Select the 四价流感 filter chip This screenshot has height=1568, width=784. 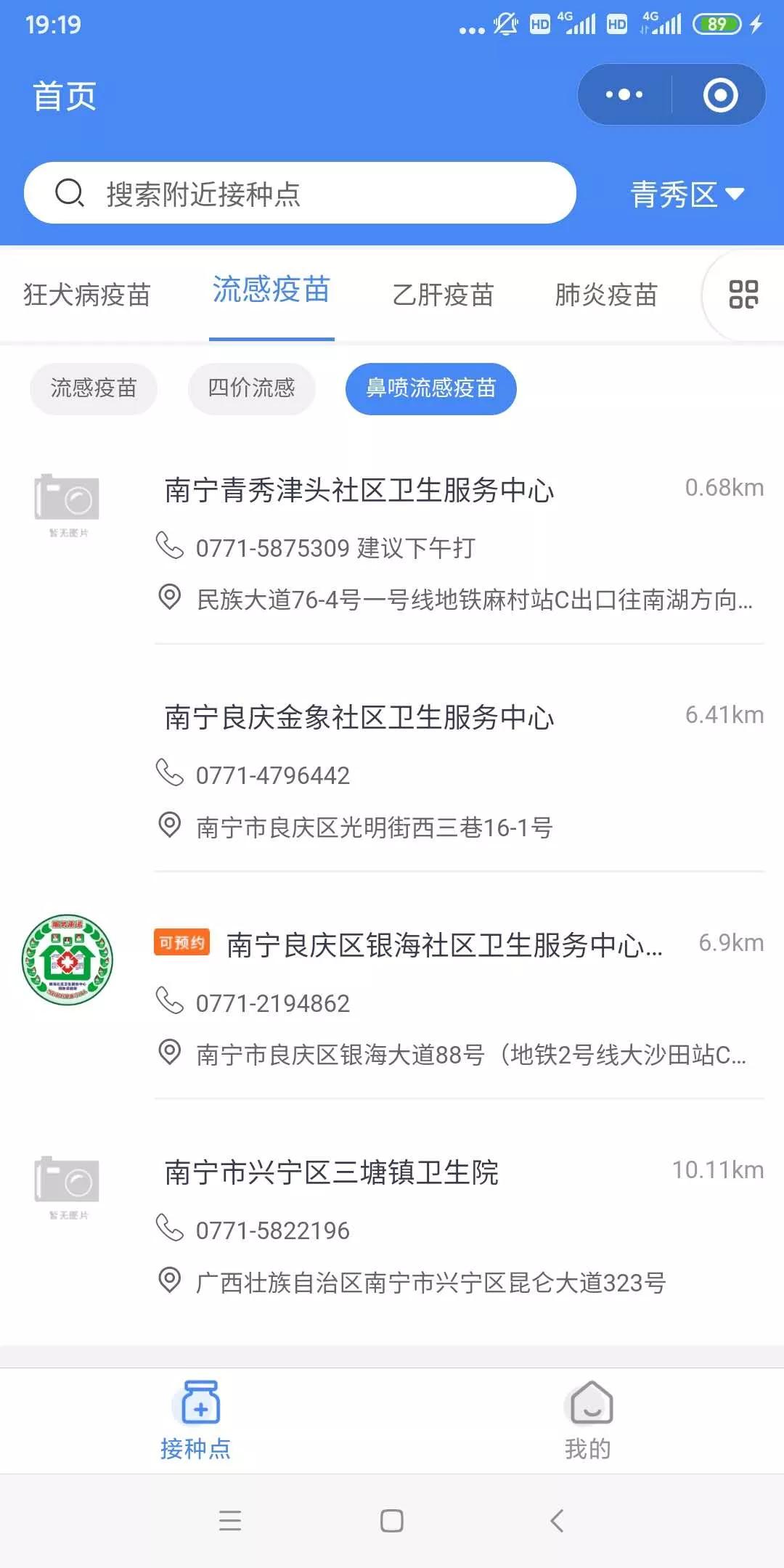pos(251,388)
